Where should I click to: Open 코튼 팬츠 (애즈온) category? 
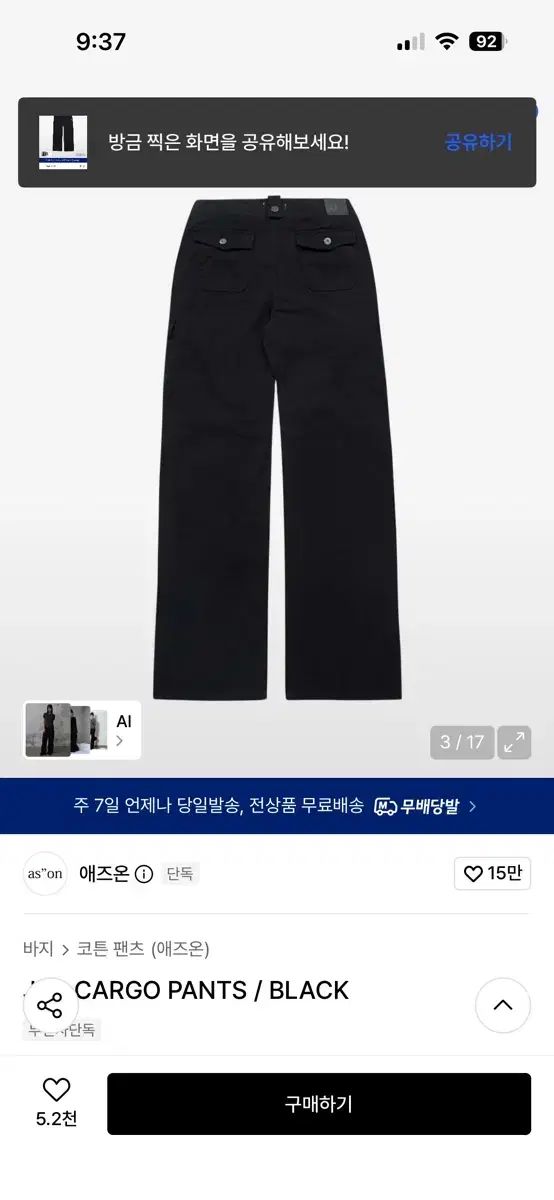[x=143, y=949]
